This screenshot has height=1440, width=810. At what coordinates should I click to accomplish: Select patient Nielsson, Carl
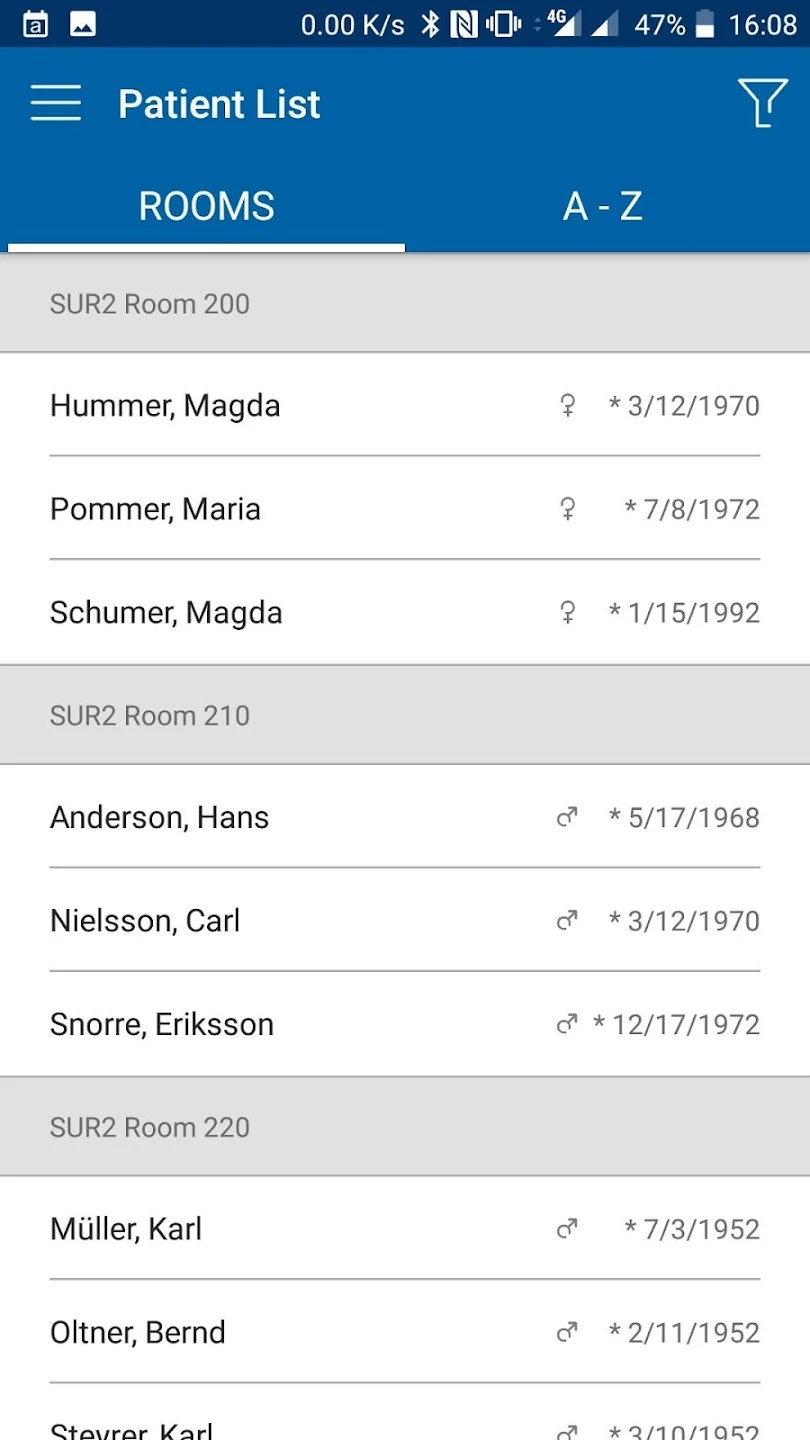coord(405,921)
